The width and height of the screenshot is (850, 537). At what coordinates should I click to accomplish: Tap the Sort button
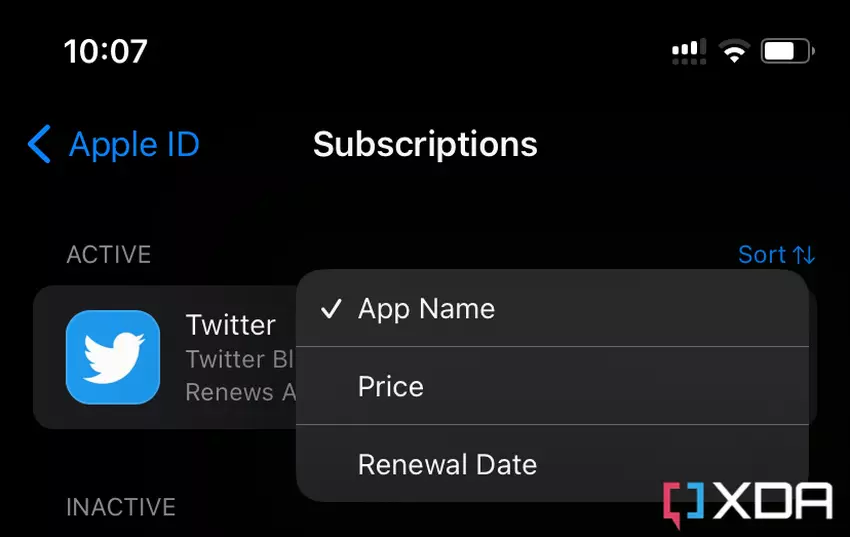point(776,255)
